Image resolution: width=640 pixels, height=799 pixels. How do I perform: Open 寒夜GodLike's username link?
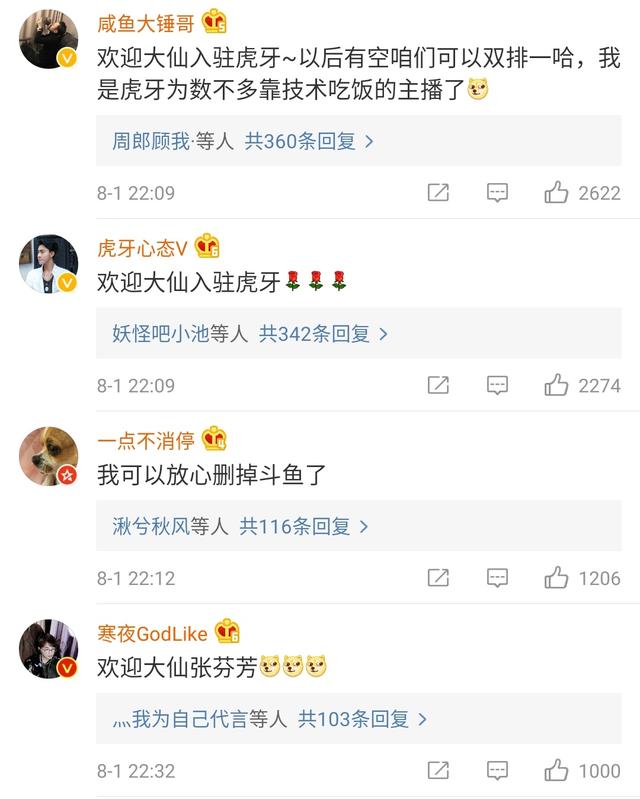pyautogui.click(x=152, y=633)
